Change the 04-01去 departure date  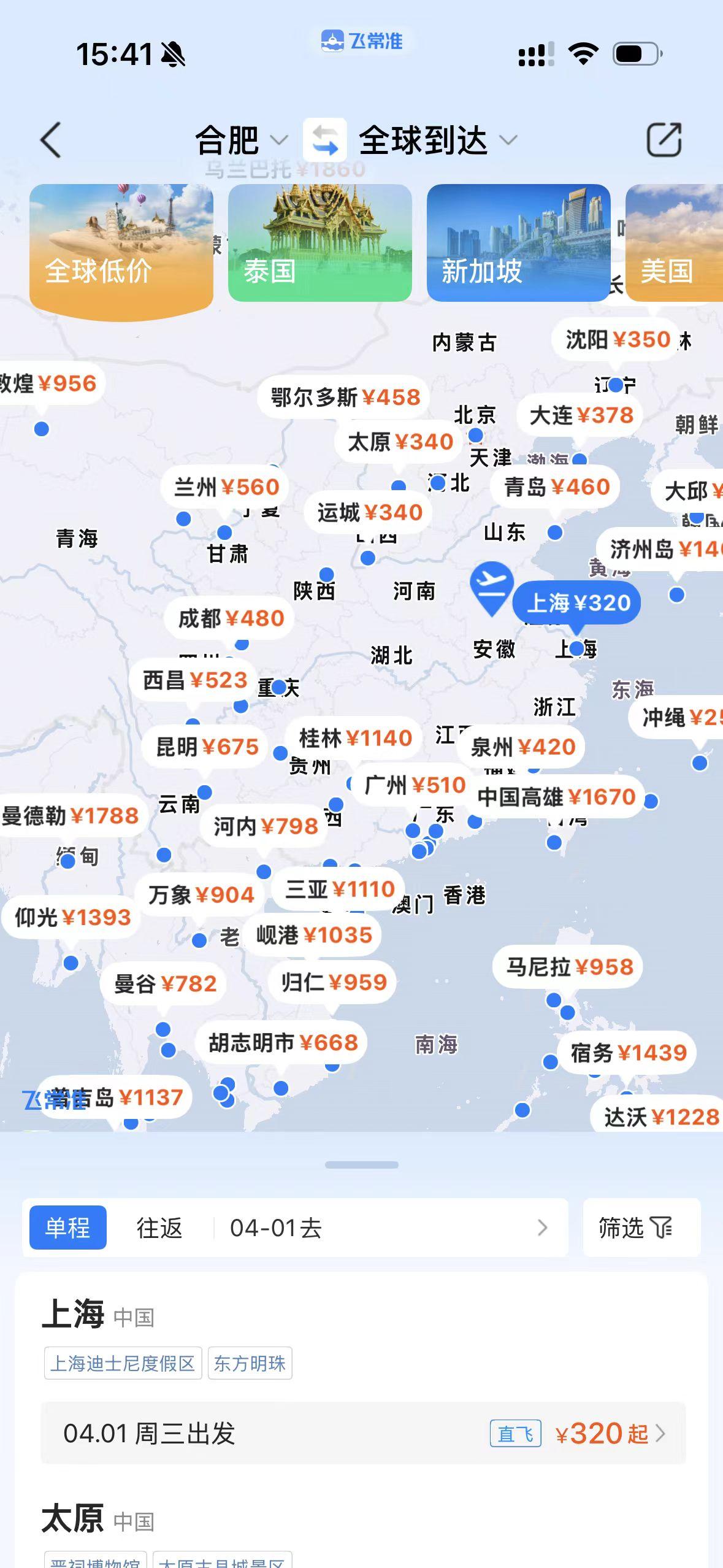(x=386, y=1228)
